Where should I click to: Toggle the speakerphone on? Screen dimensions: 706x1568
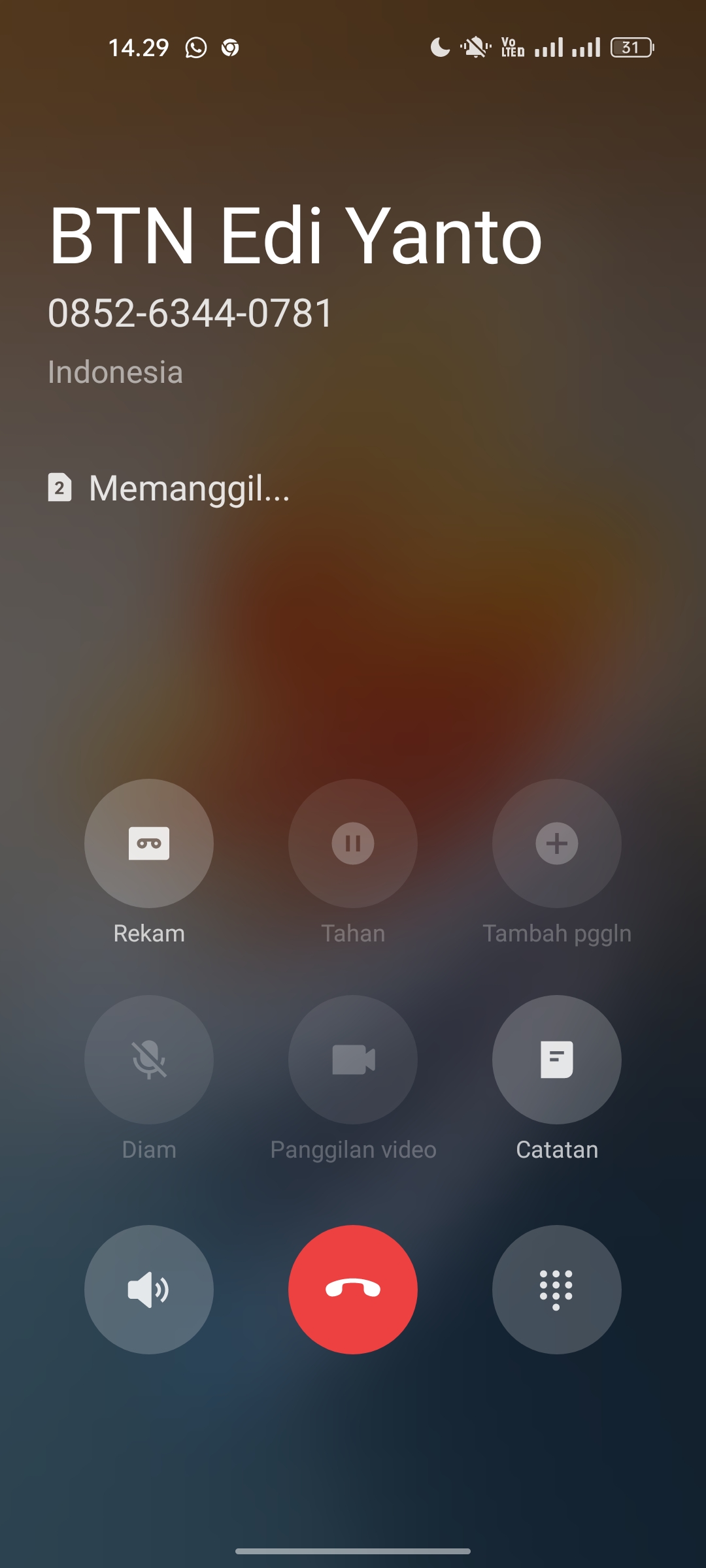[x=148, y=1288]
